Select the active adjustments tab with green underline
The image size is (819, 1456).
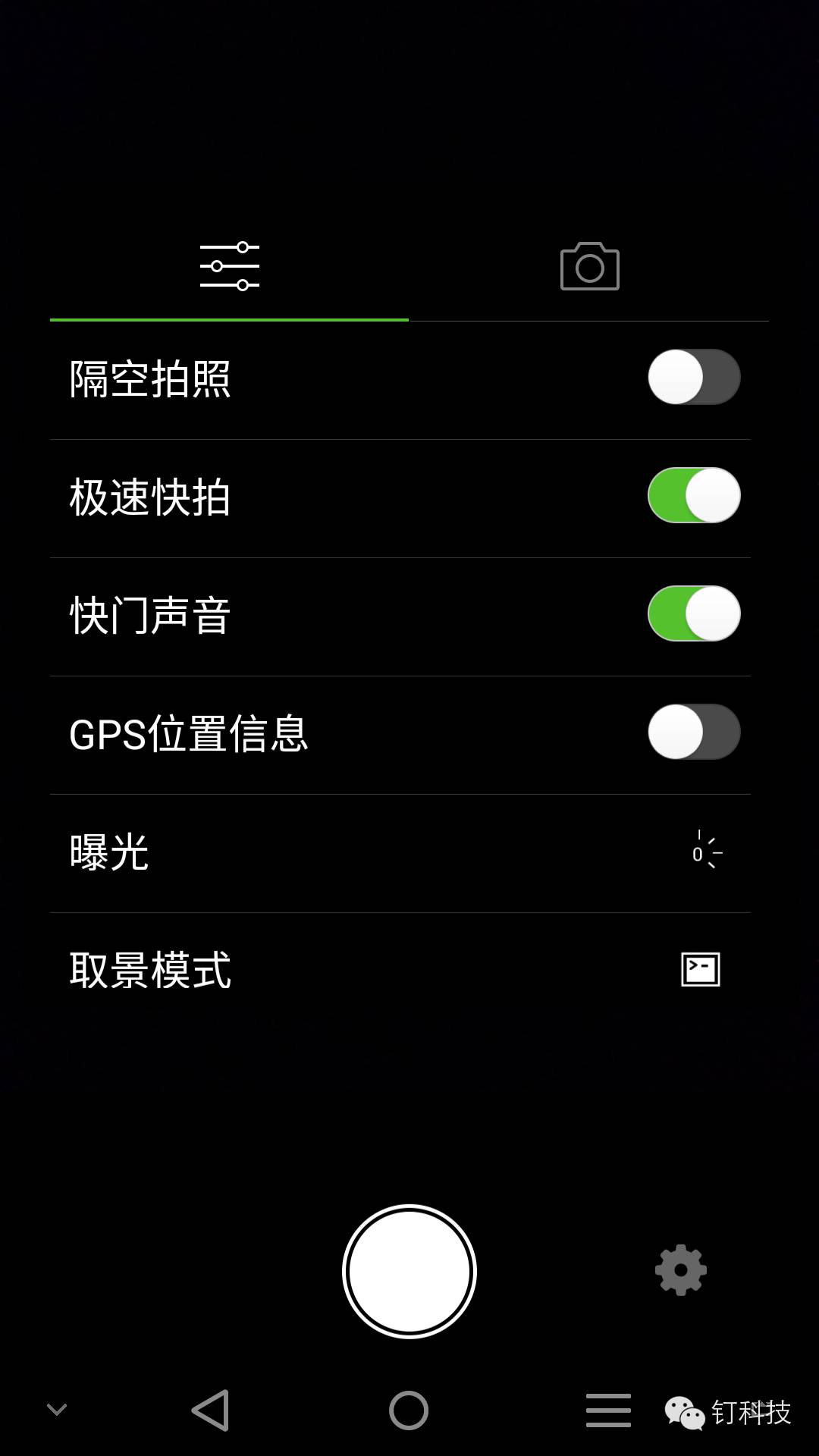(x=229, y=266)
